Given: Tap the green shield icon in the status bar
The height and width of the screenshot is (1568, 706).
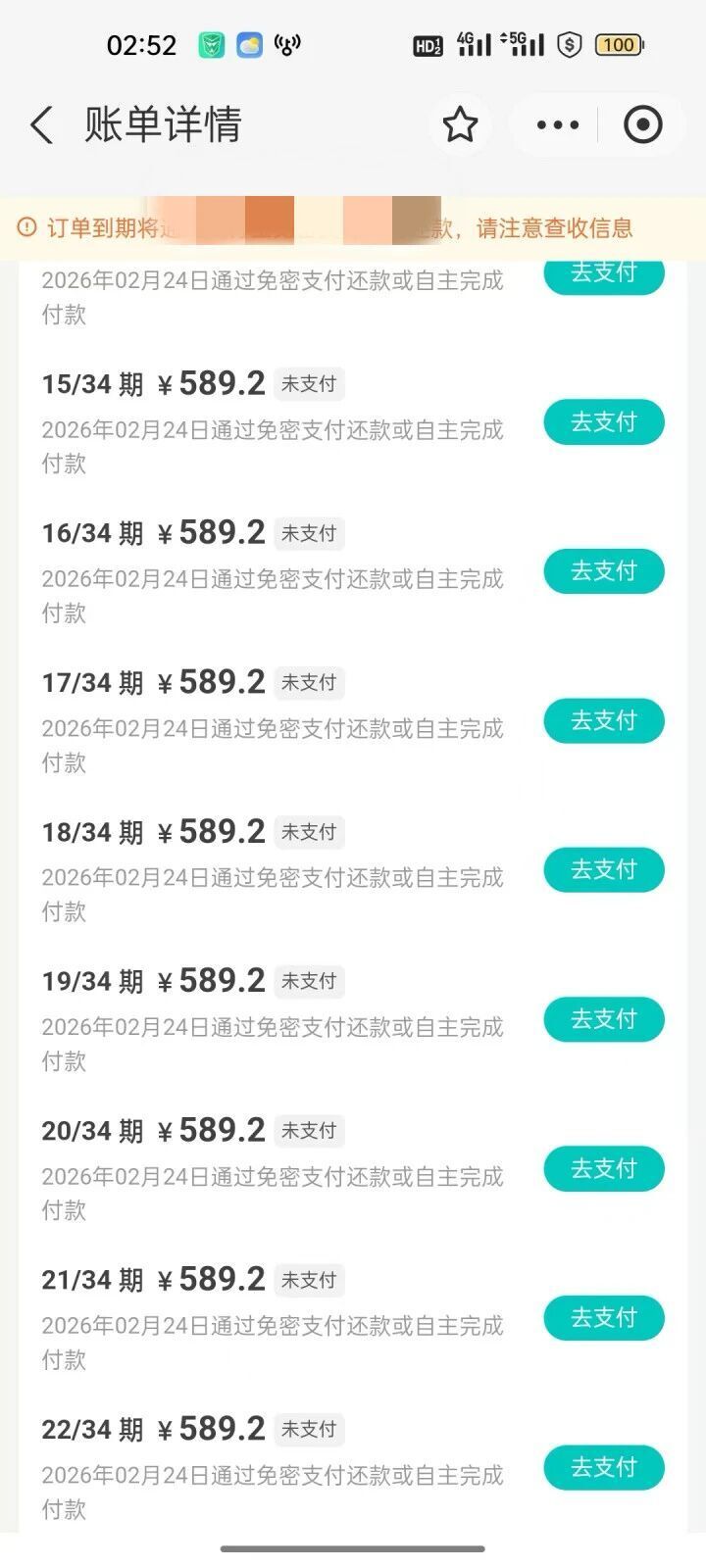Looking at the screenshot, I should click(210, 43).
